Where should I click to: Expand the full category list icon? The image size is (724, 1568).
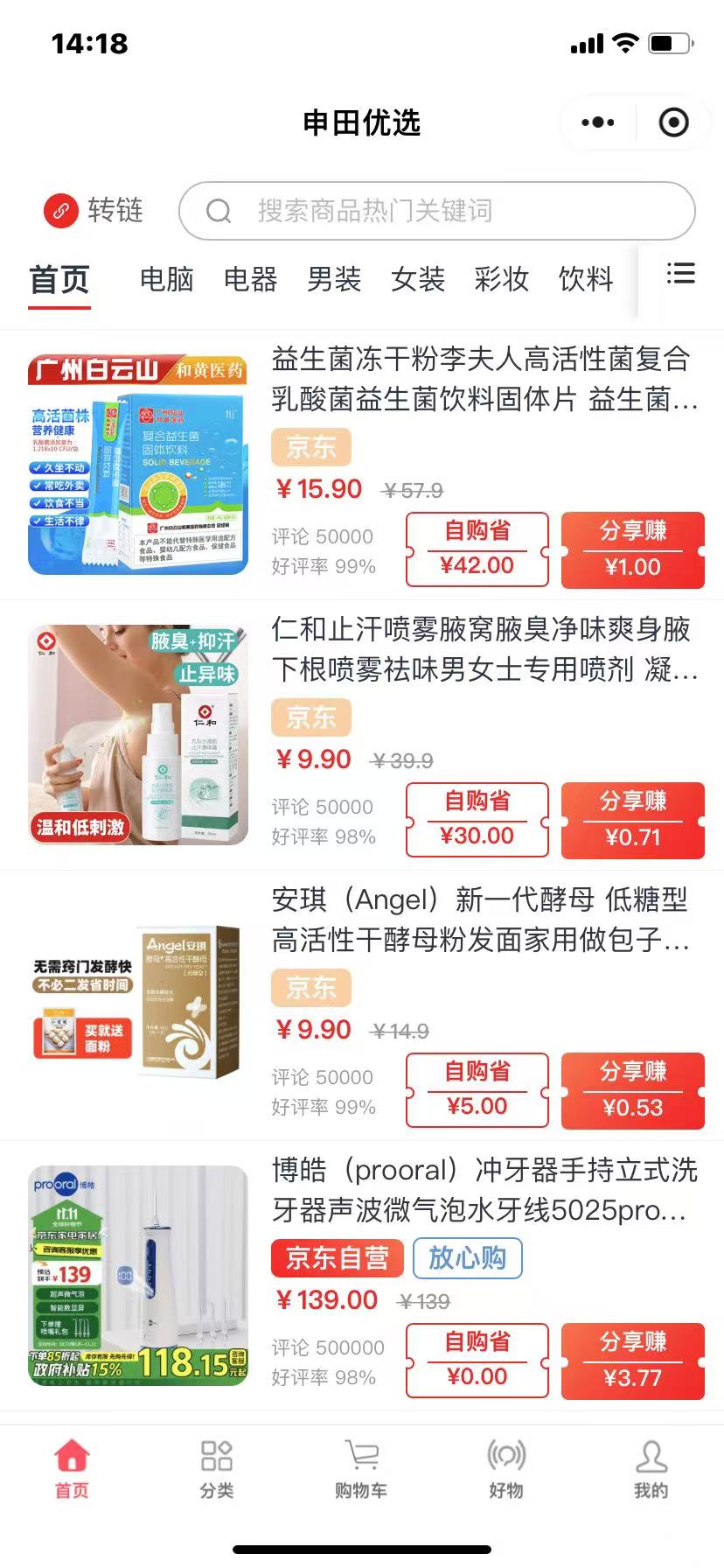(x=680, y=274)
